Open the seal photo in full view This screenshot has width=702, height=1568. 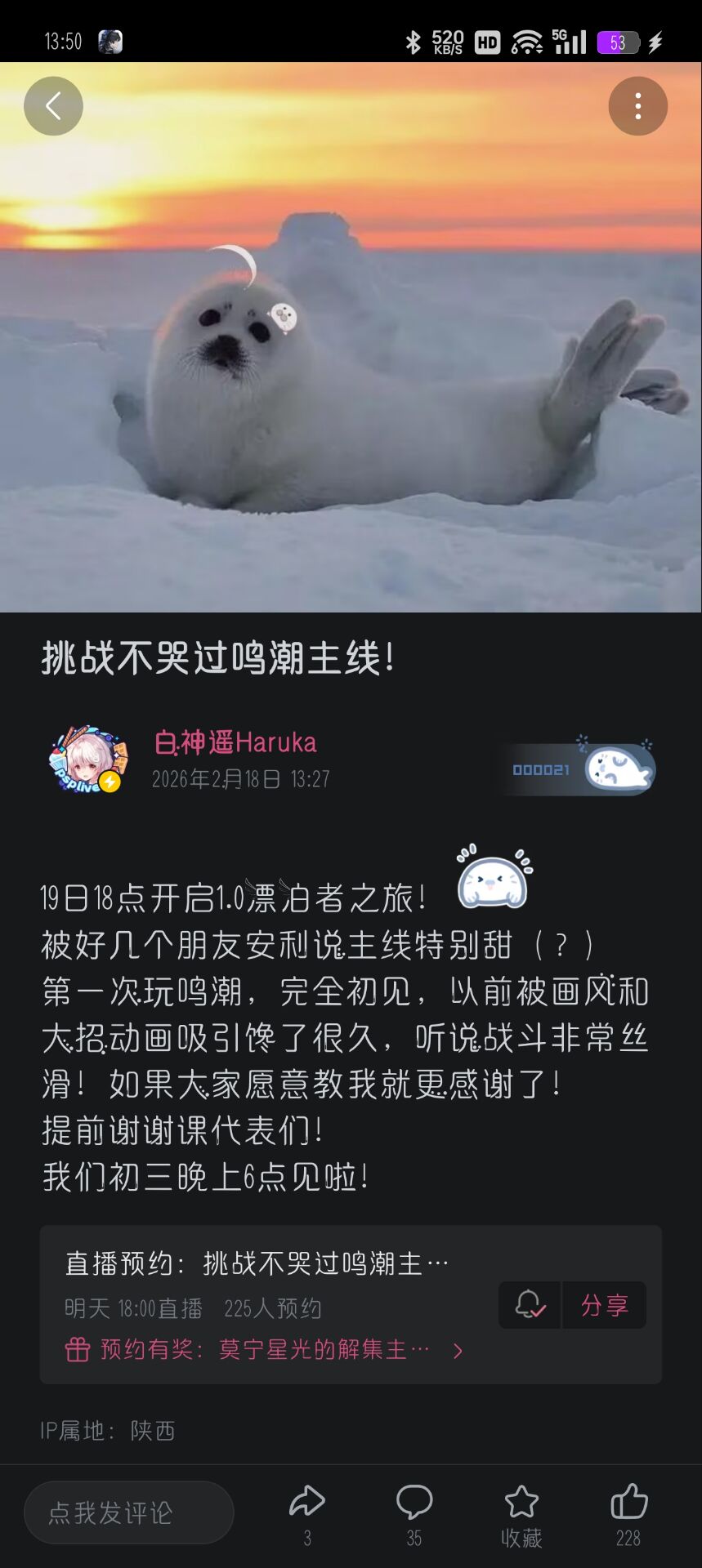coord(351,337)
